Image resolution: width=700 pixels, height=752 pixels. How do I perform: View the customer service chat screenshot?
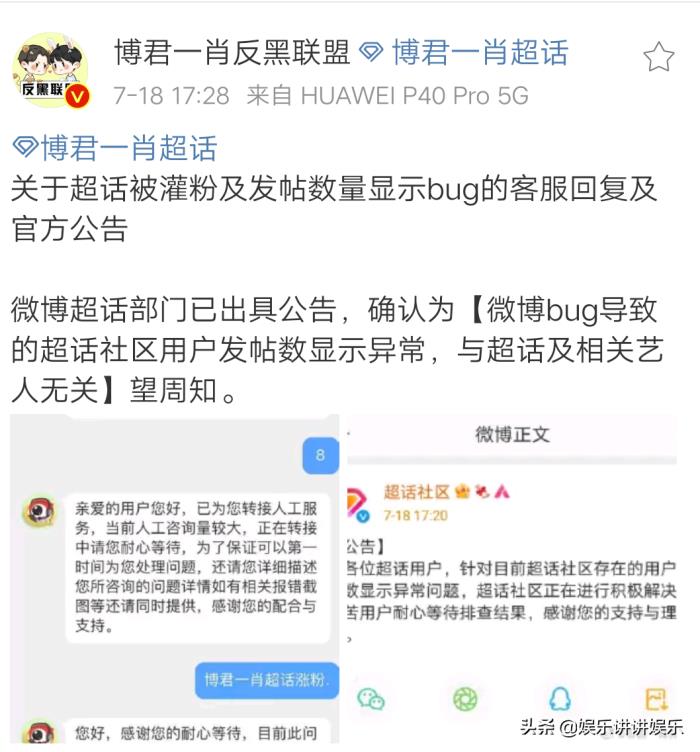click(174, 580)
